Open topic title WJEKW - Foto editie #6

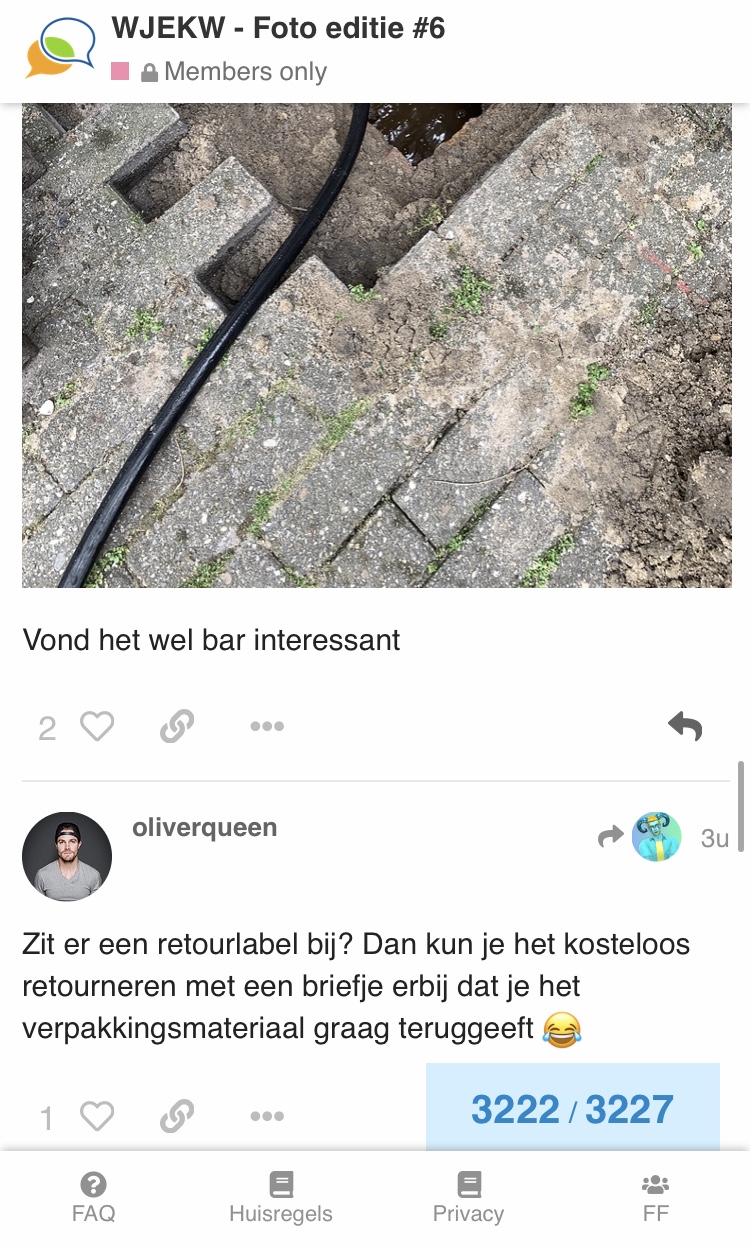click(x=278, y=28)
